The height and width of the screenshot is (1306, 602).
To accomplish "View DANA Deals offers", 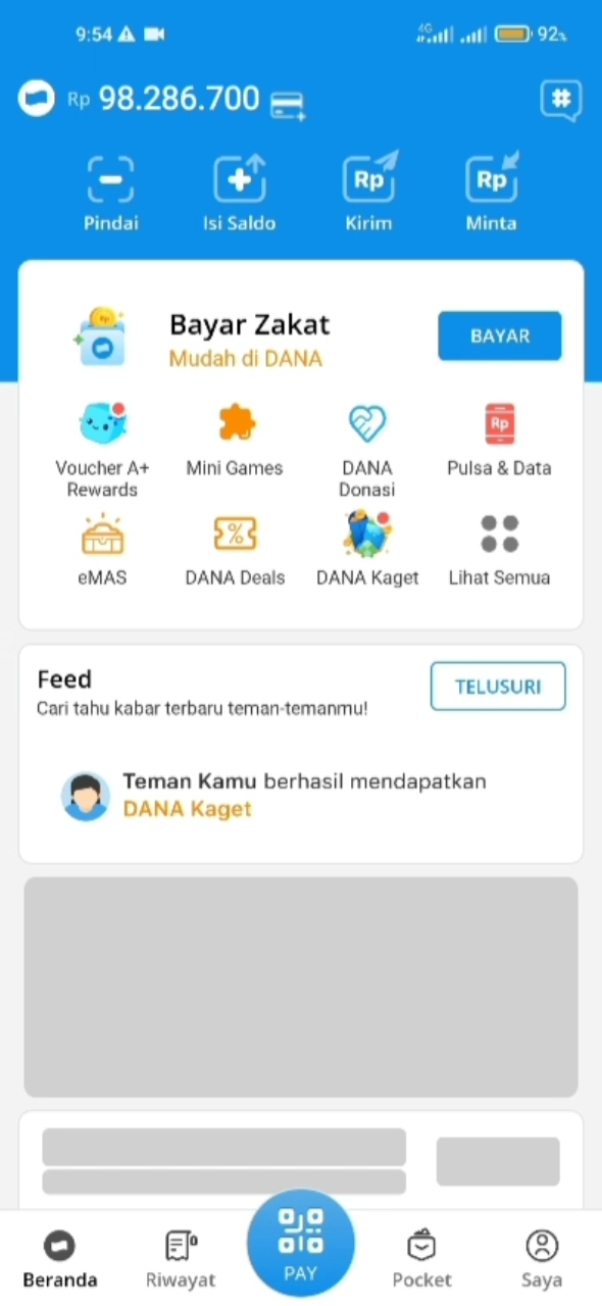I will pyautogui.click(x=235, y=549).
